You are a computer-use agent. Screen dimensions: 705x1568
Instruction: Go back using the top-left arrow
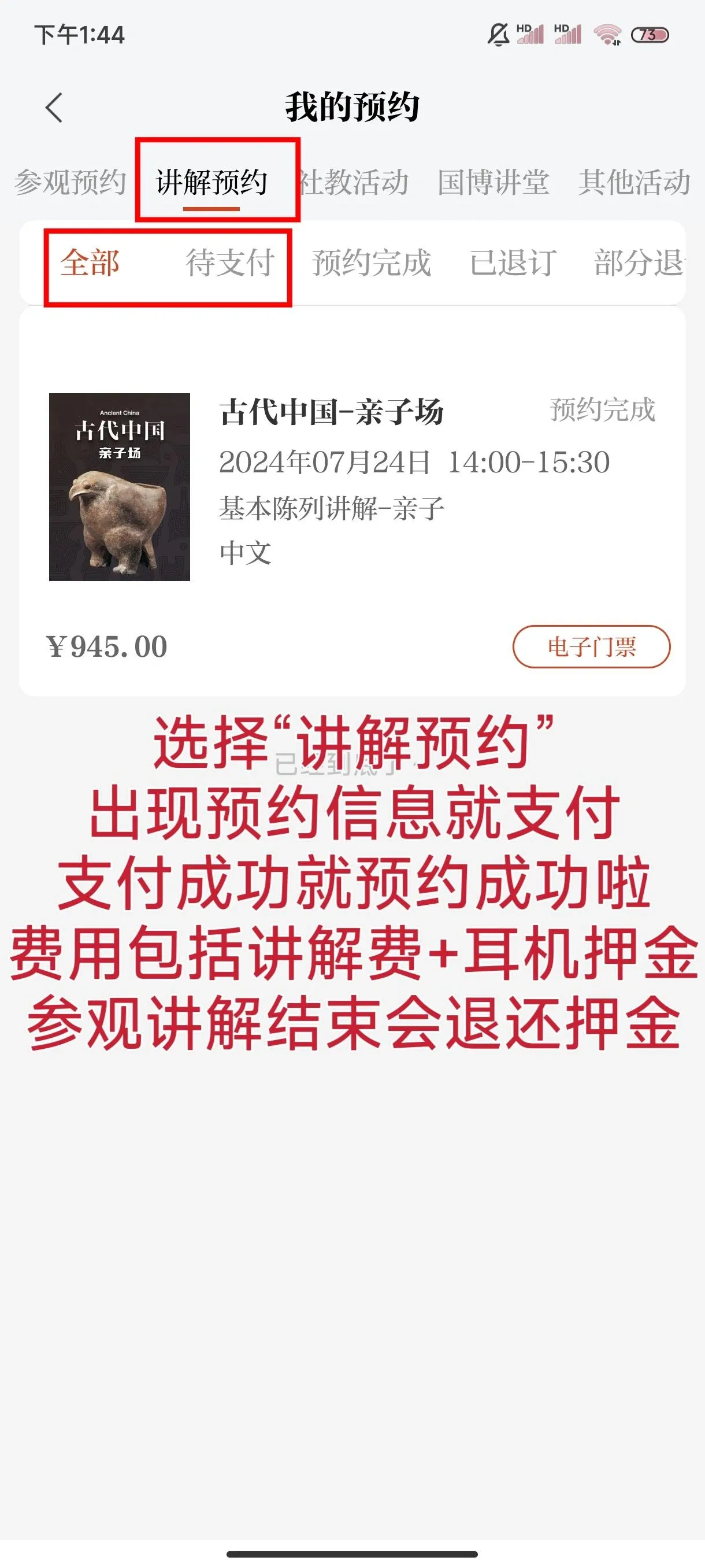(54, 108)
